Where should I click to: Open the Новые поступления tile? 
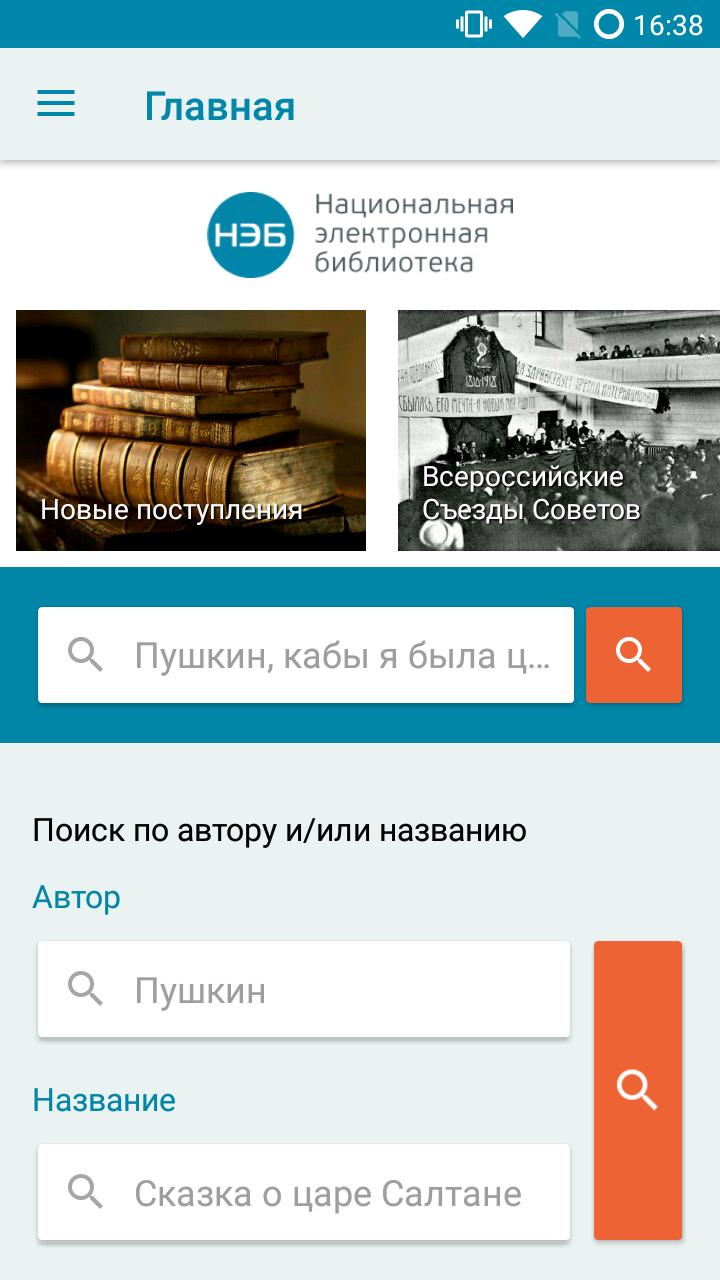(191, 430)
